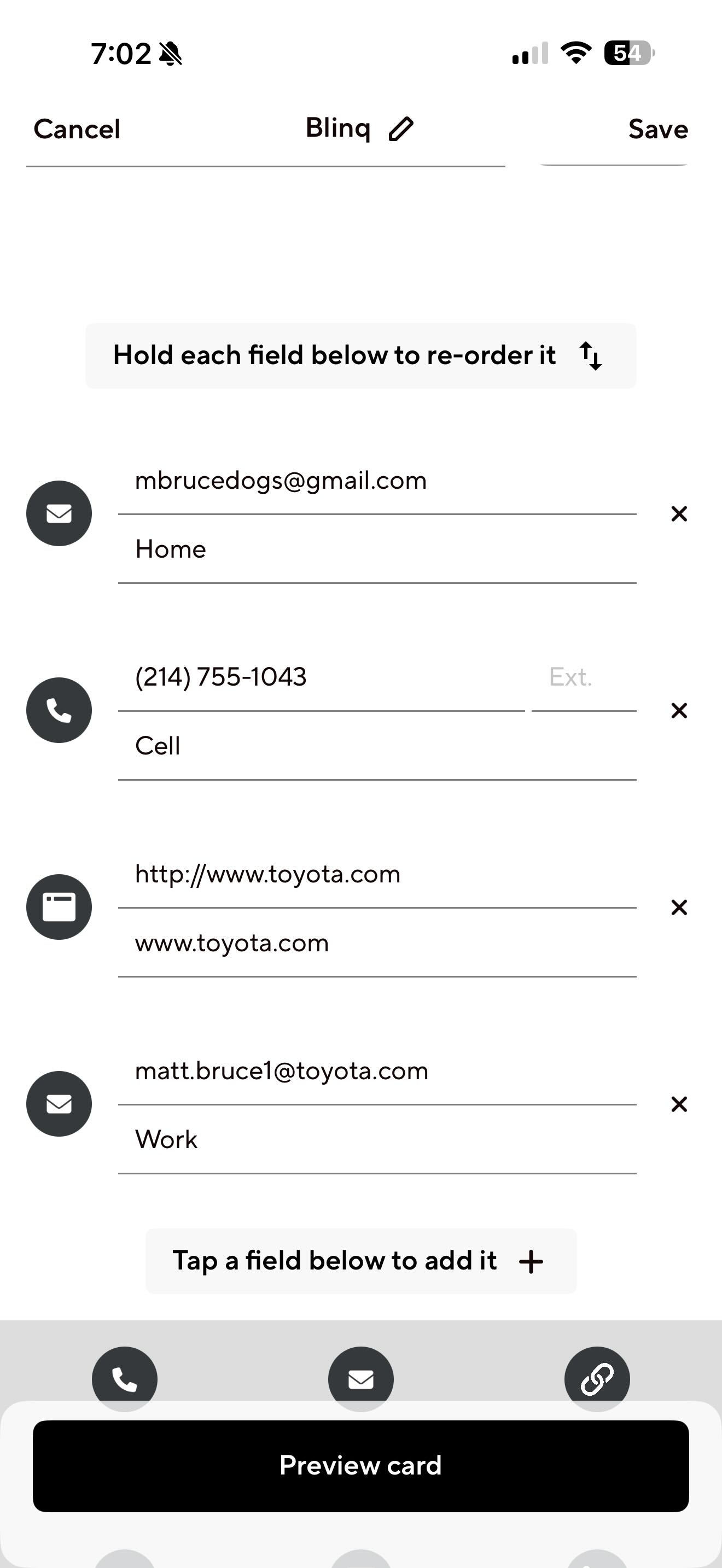The width and height of the screenshot is (722, 1568).
Task: Remove the phone number entry
Action: (x=679, y=711)
